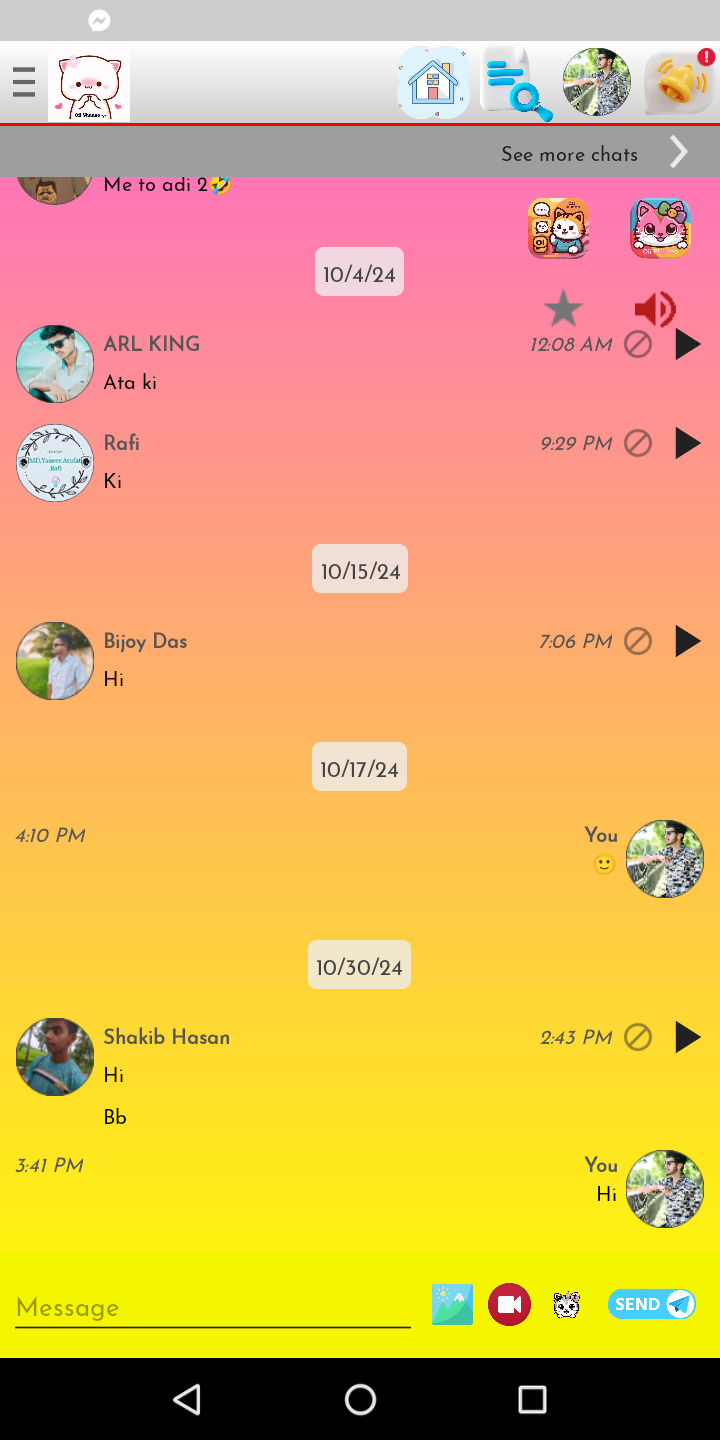
Task: Block Shakib Hasan via the circle icon
Action: pyautogui.click(x=638, y=1038)
